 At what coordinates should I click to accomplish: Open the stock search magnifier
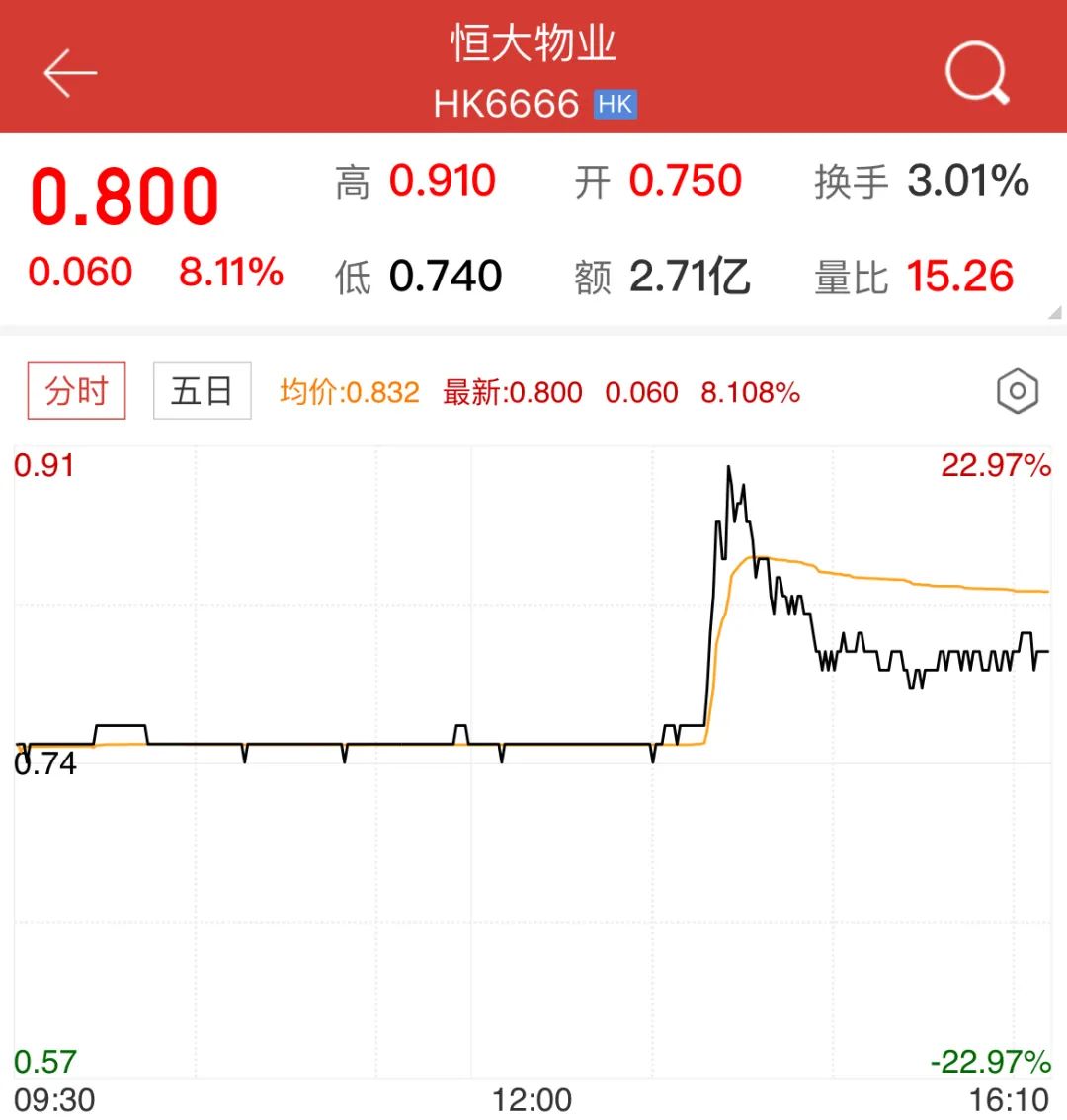point(976,73)
